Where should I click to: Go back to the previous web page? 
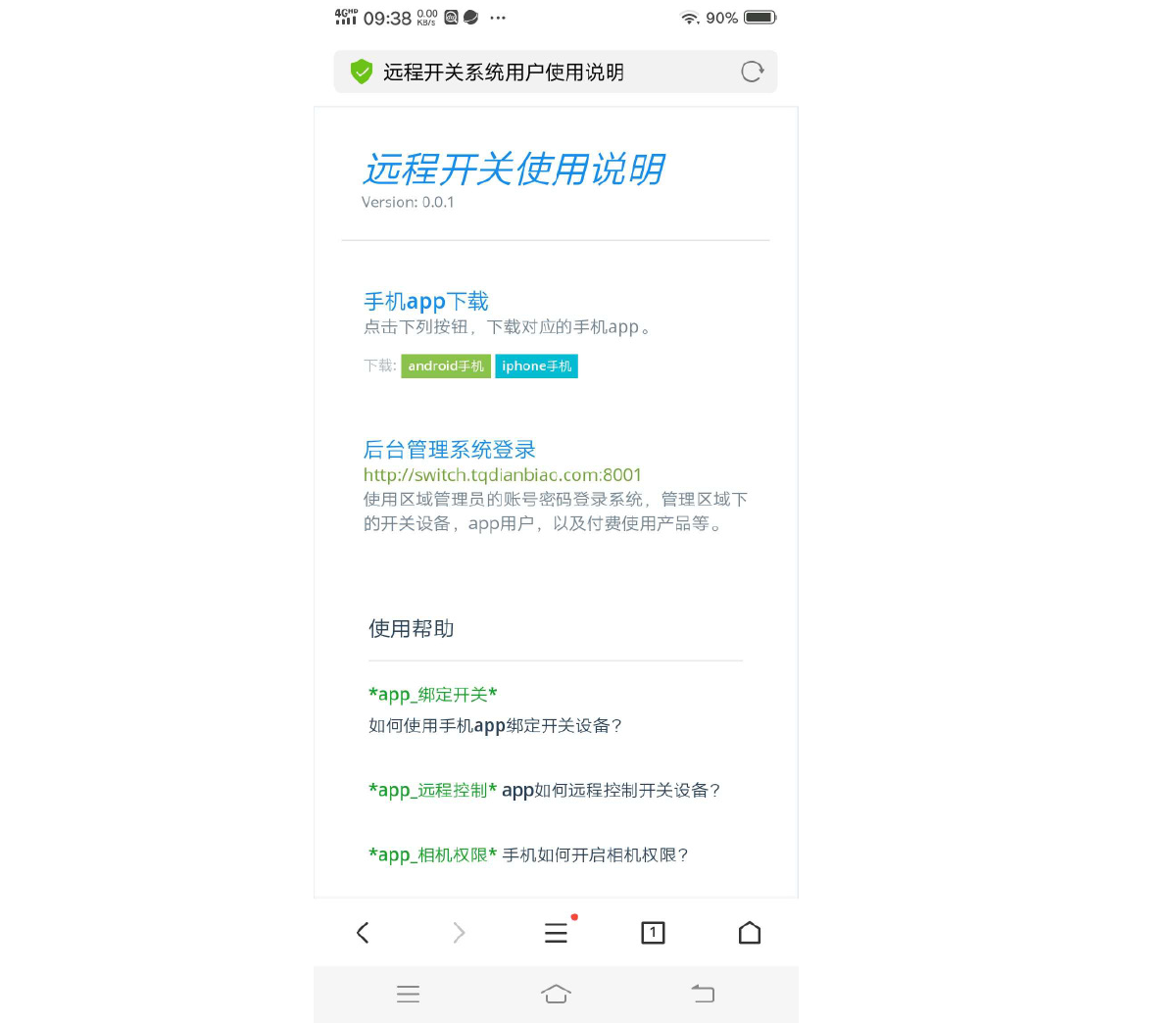click(363, 932)
